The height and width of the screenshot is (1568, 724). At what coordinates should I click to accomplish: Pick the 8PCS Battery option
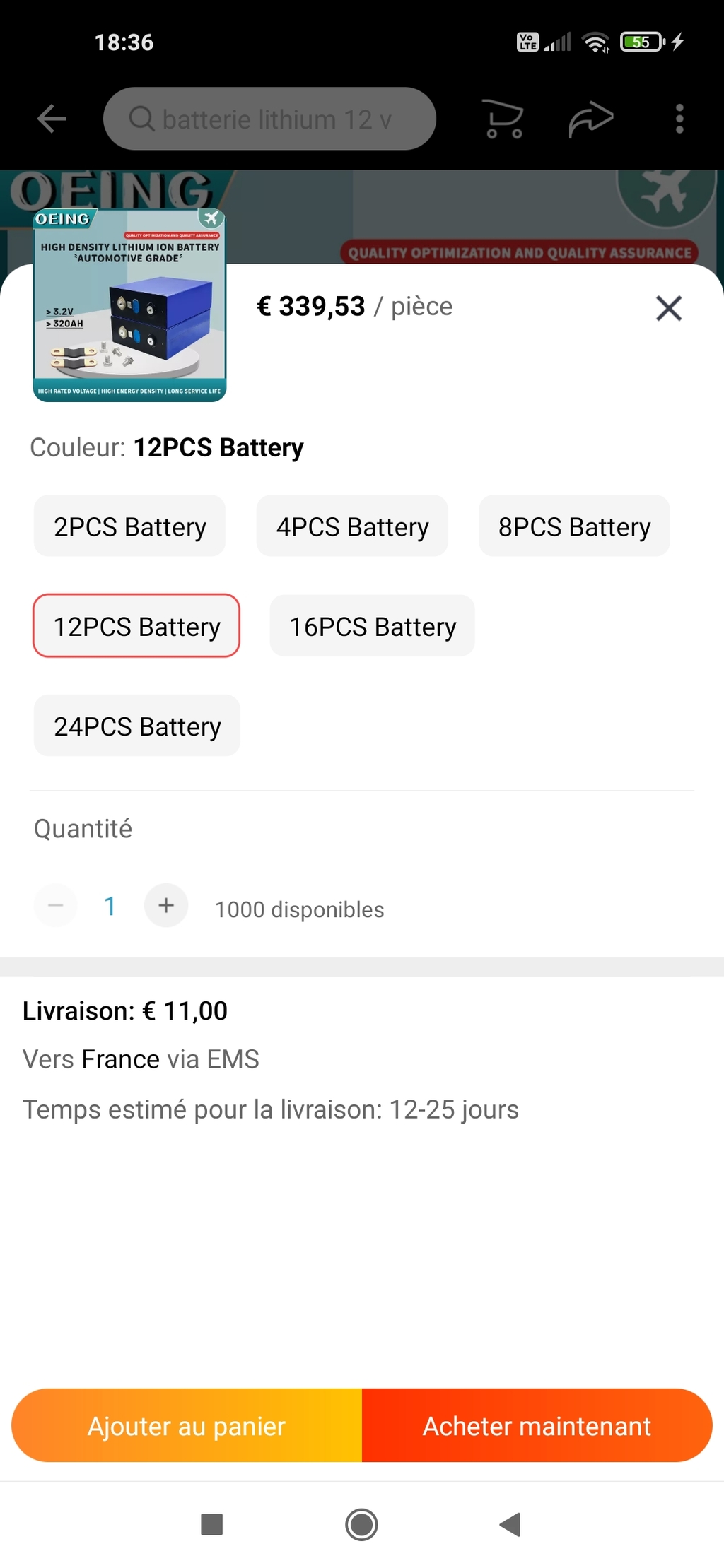pos(574,526)
